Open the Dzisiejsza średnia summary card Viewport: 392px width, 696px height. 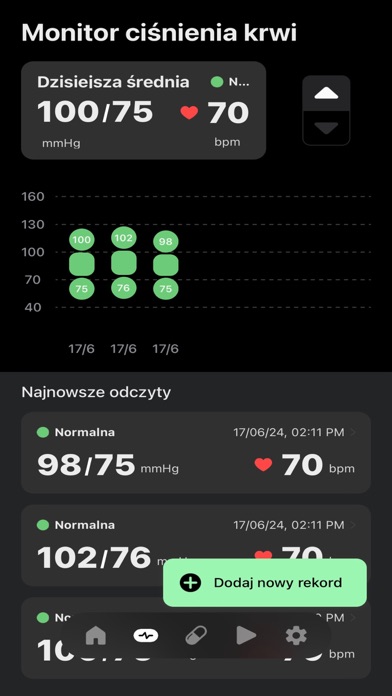tap(143, 110)
